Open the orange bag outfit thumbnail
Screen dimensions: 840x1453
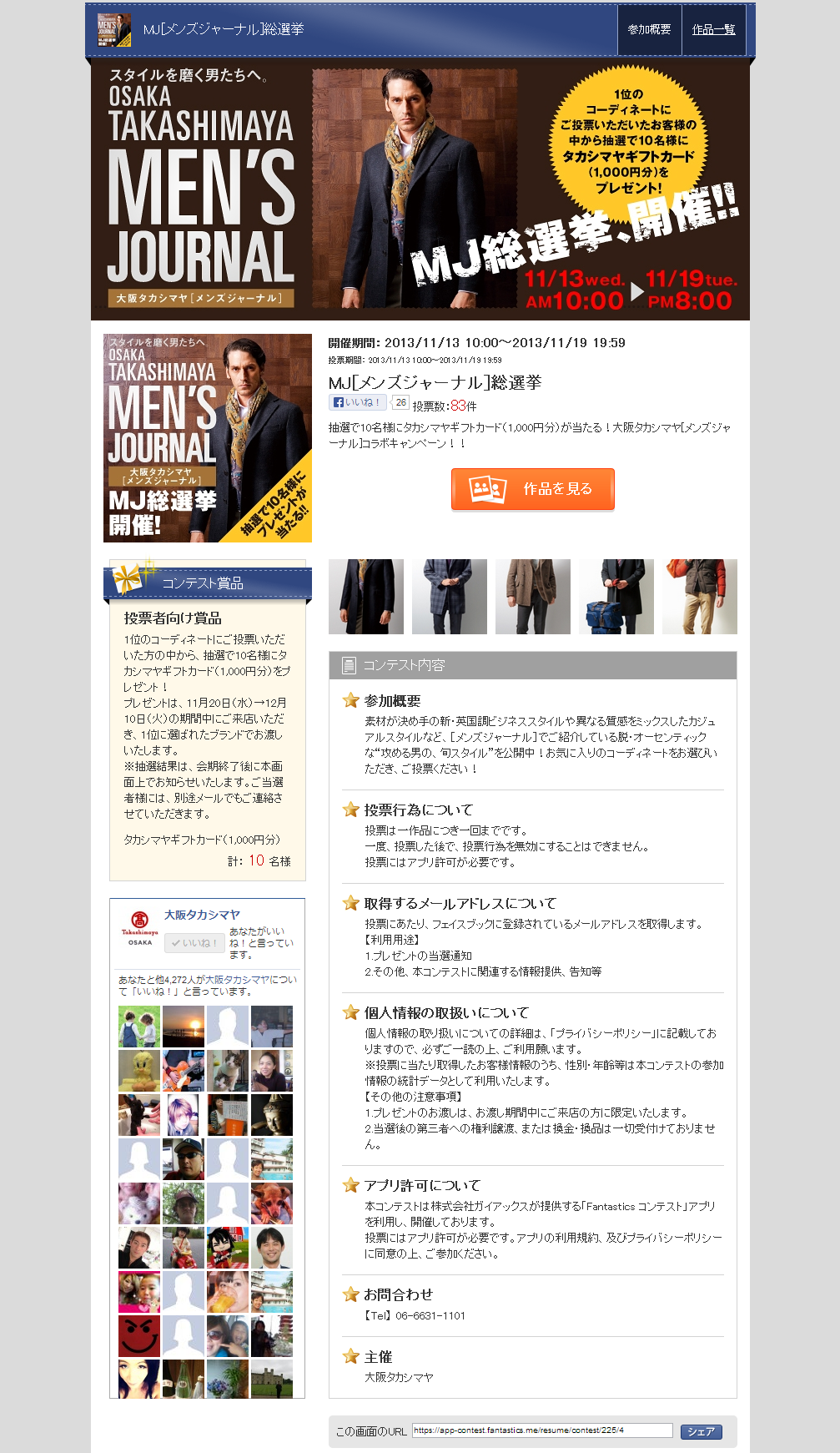[700, 596]
